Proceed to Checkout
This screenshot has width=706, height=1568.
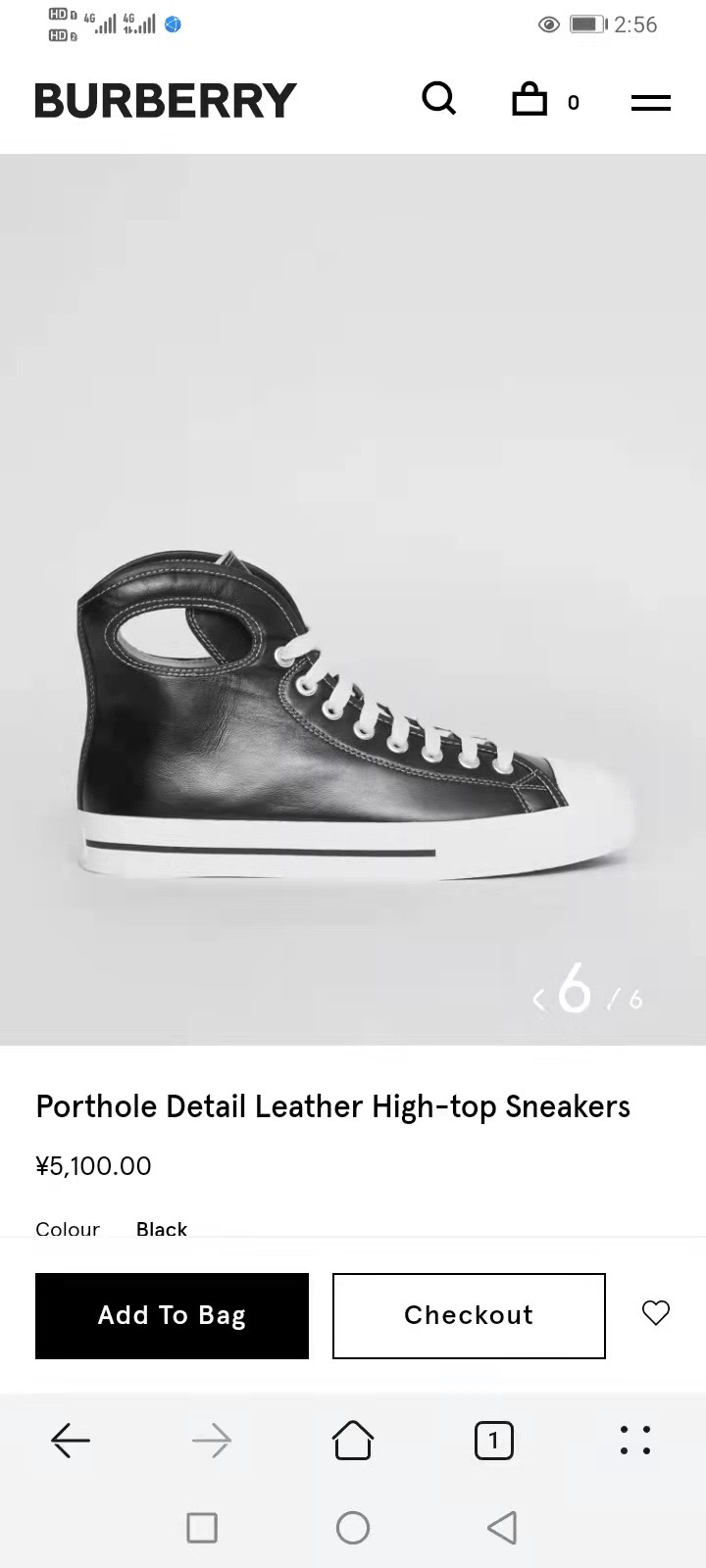[x=469, y=1315]
